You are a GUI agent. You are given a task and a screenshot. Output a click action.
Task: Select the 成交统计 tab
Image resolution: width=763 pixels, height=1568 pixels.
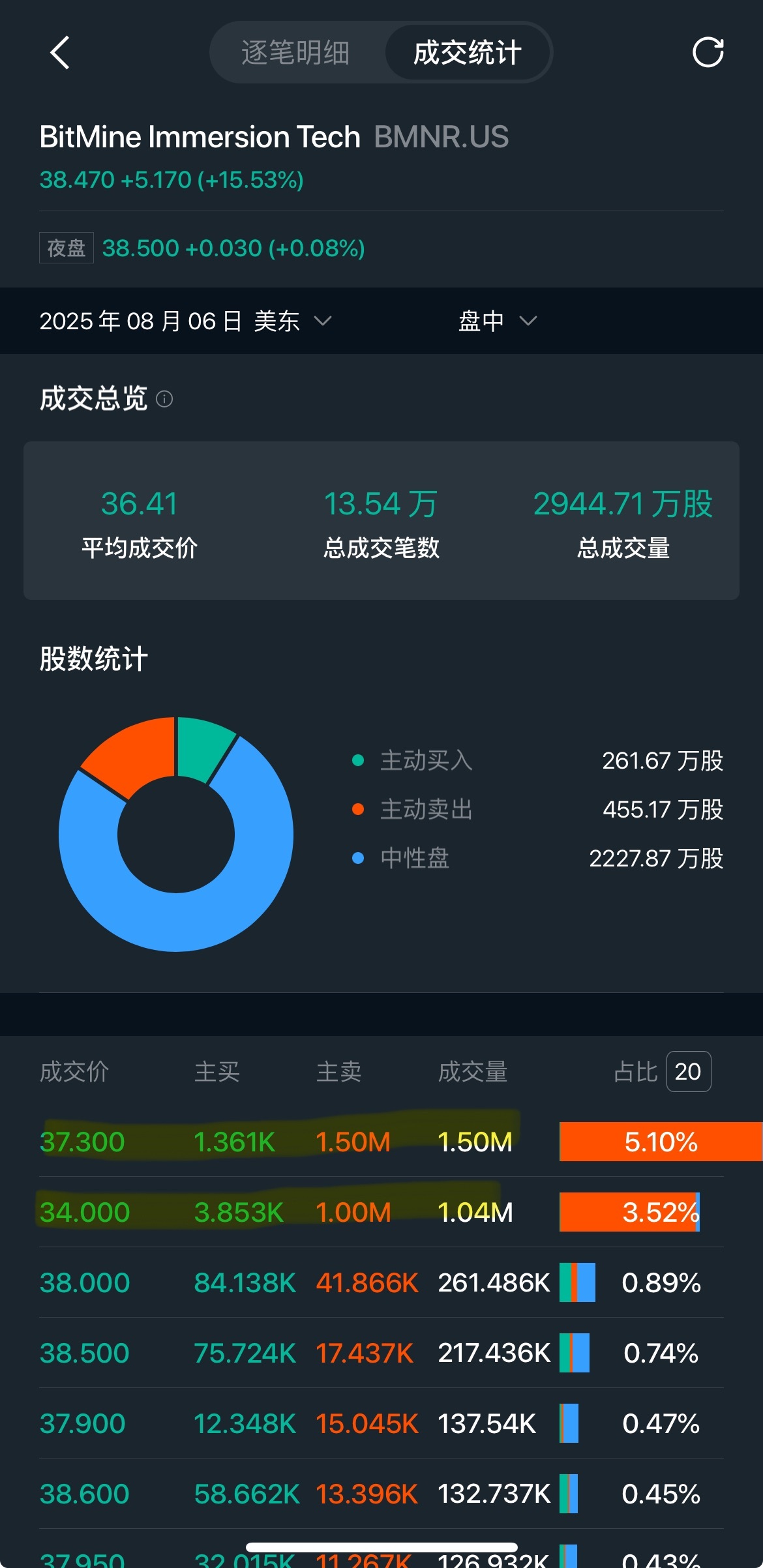(x=467, y=53)
